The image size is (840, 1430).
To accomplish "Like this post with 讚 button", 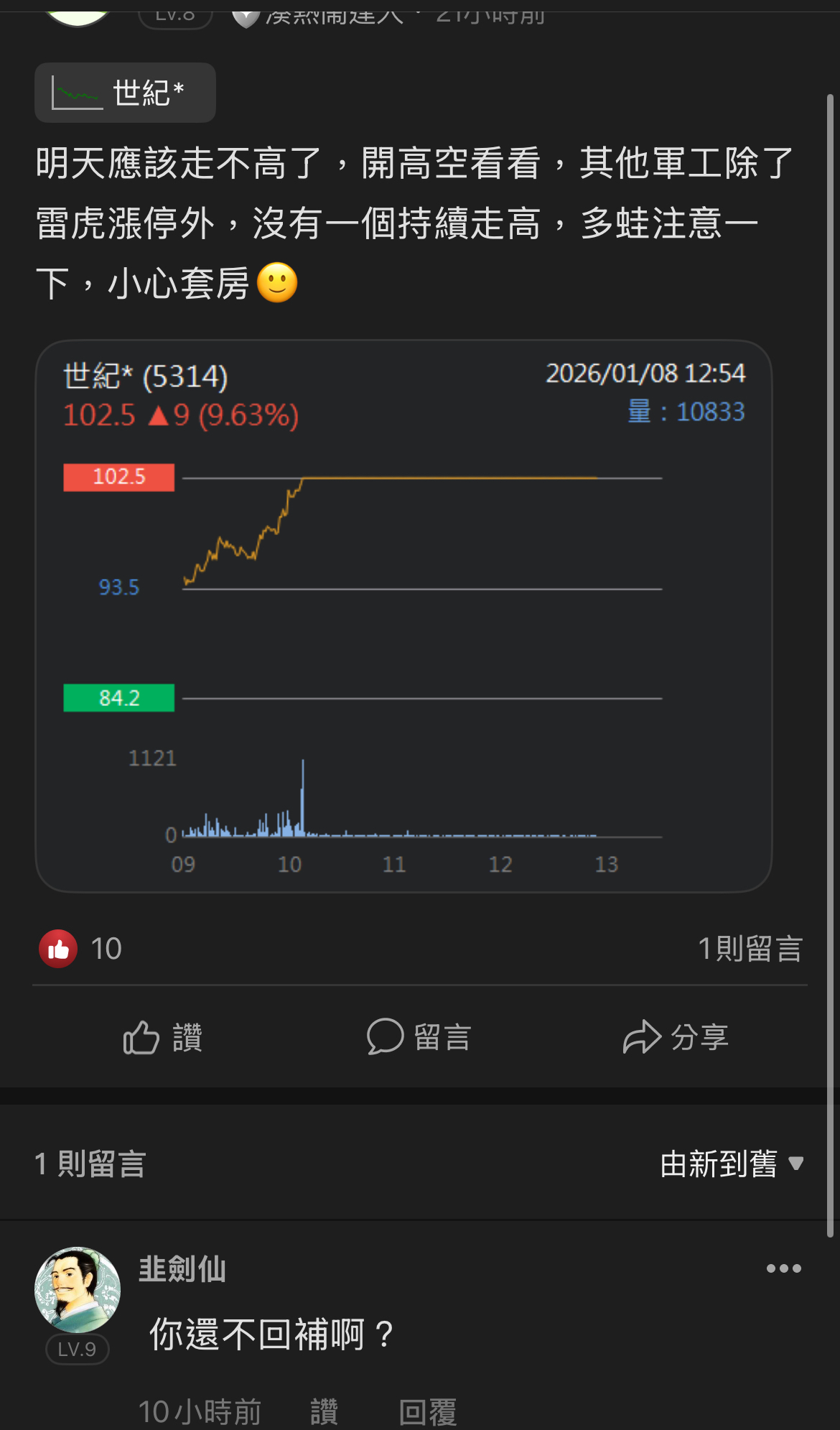I will [x=163, y=1037].
